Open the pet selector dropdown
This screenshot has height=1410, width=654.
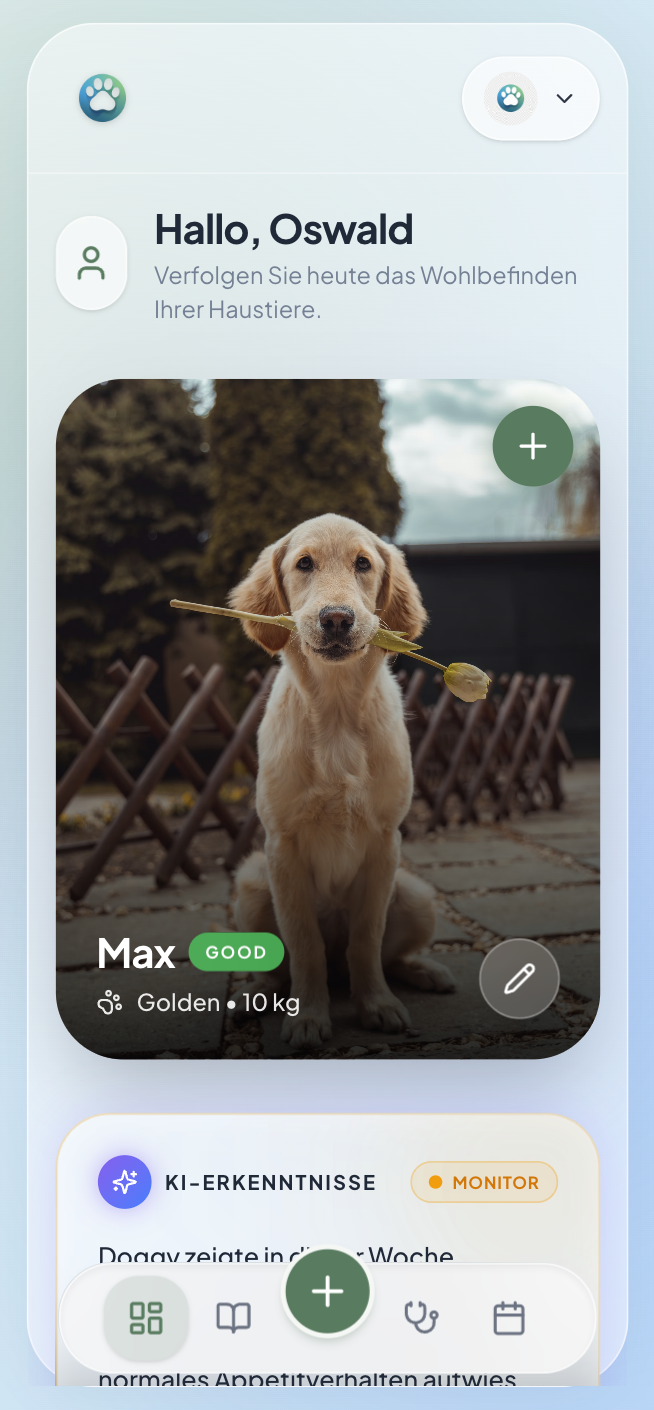pyautogui.click(x=530, y=98)
